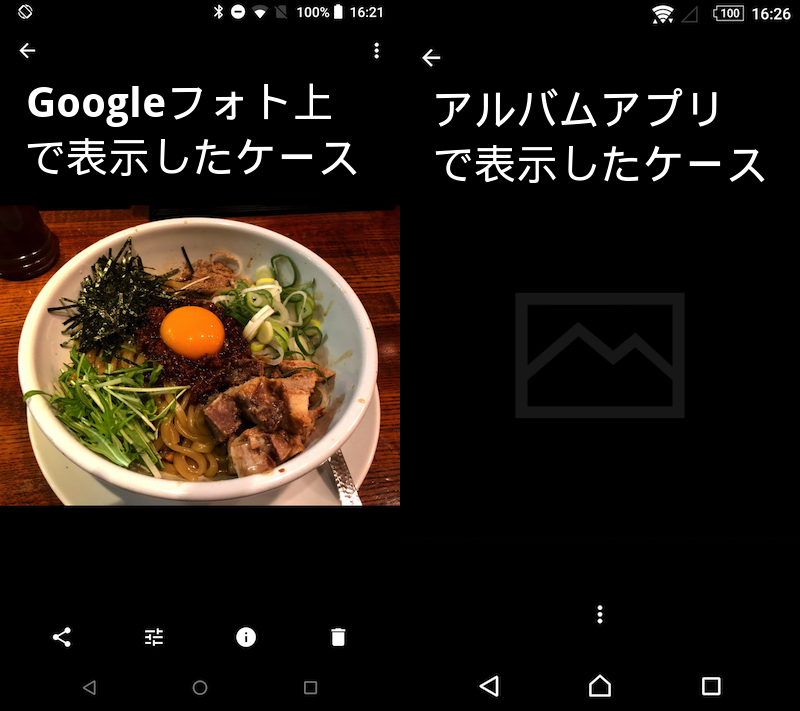Open overflow menu in the Google Photos viewer

pyautogui.click(x=376, y=51)
